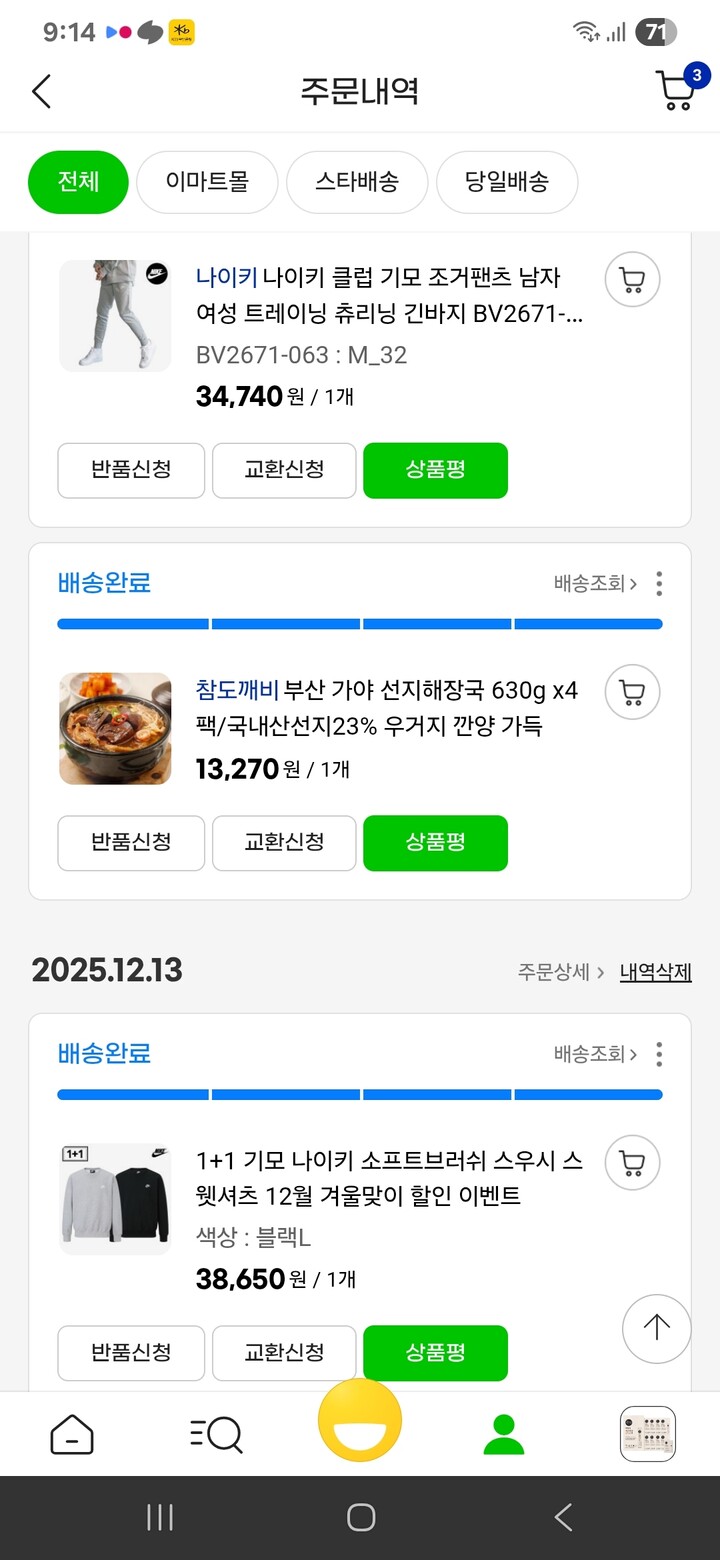The height and width of the screenshot is (1560, 720).
Task: Open the three-dot menu on the 해장국 order
Action: 658,583
